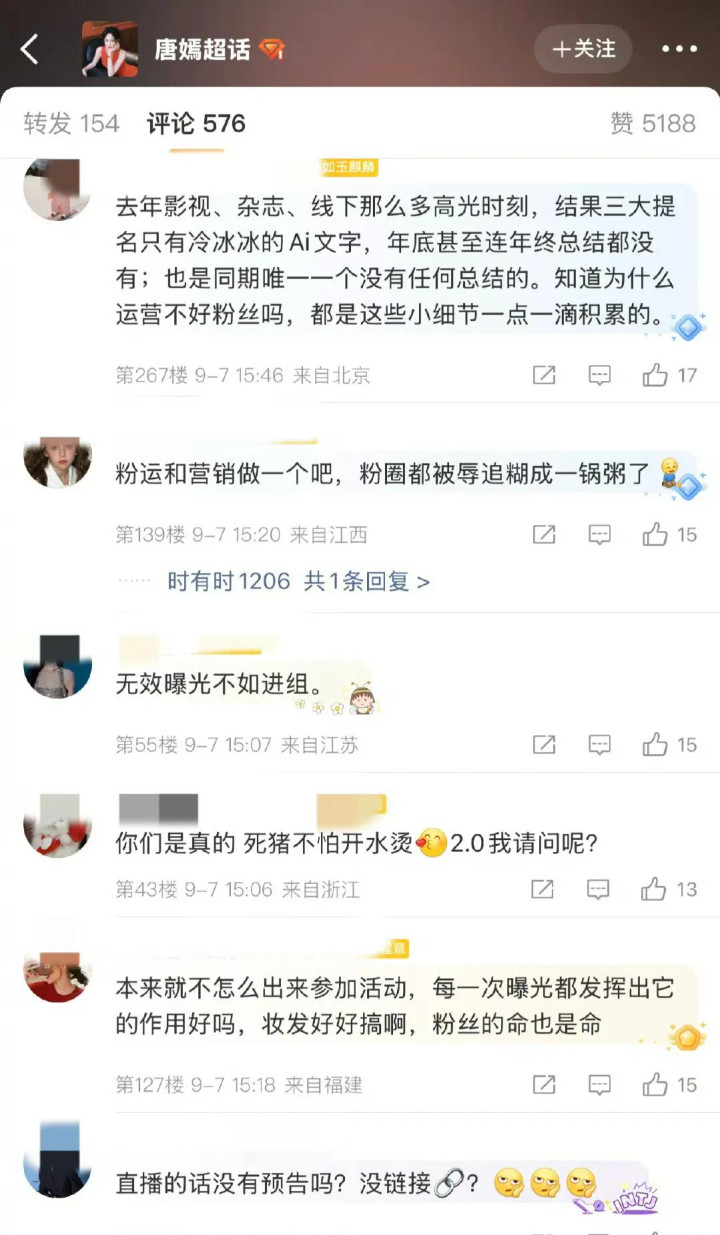The image size is (720, 1235).
Task: Reply to the 第267楼 comment
Action: click(x=599, y=375)
